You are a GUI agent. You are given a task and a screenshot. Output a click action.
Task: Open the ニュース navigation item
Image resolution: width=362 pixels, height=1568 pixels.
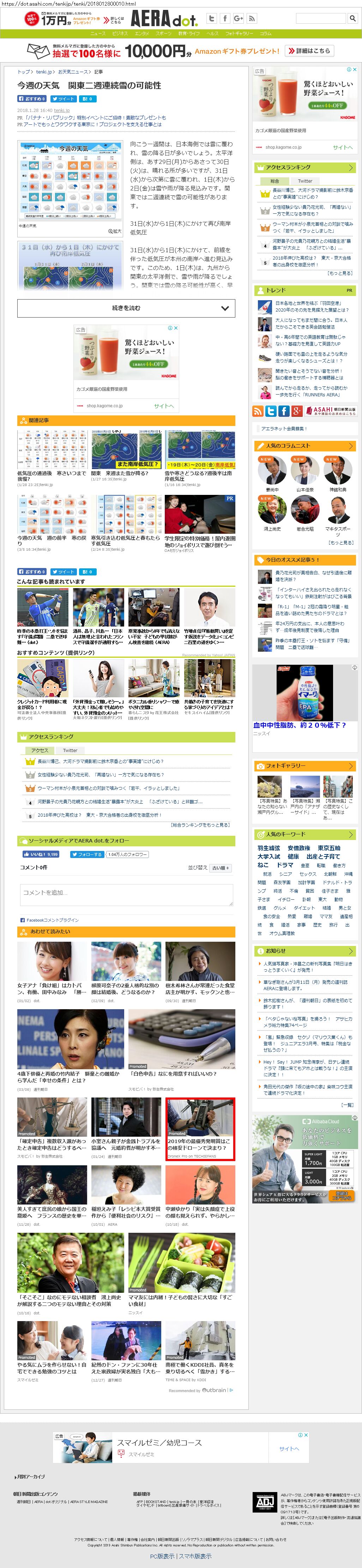point(97,34)
